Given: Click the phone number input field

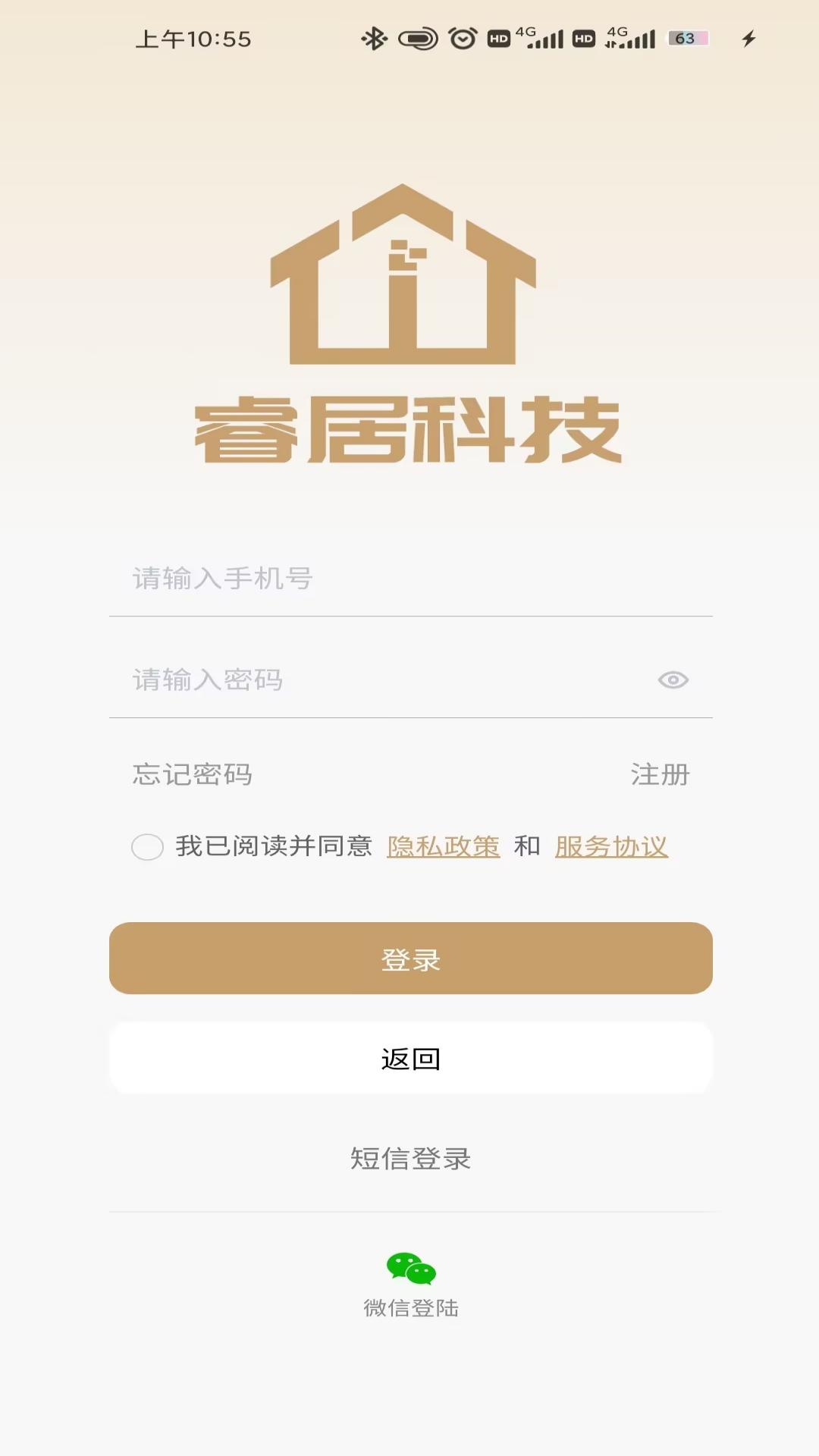Looking at the screenshot, I should [409, 579].
